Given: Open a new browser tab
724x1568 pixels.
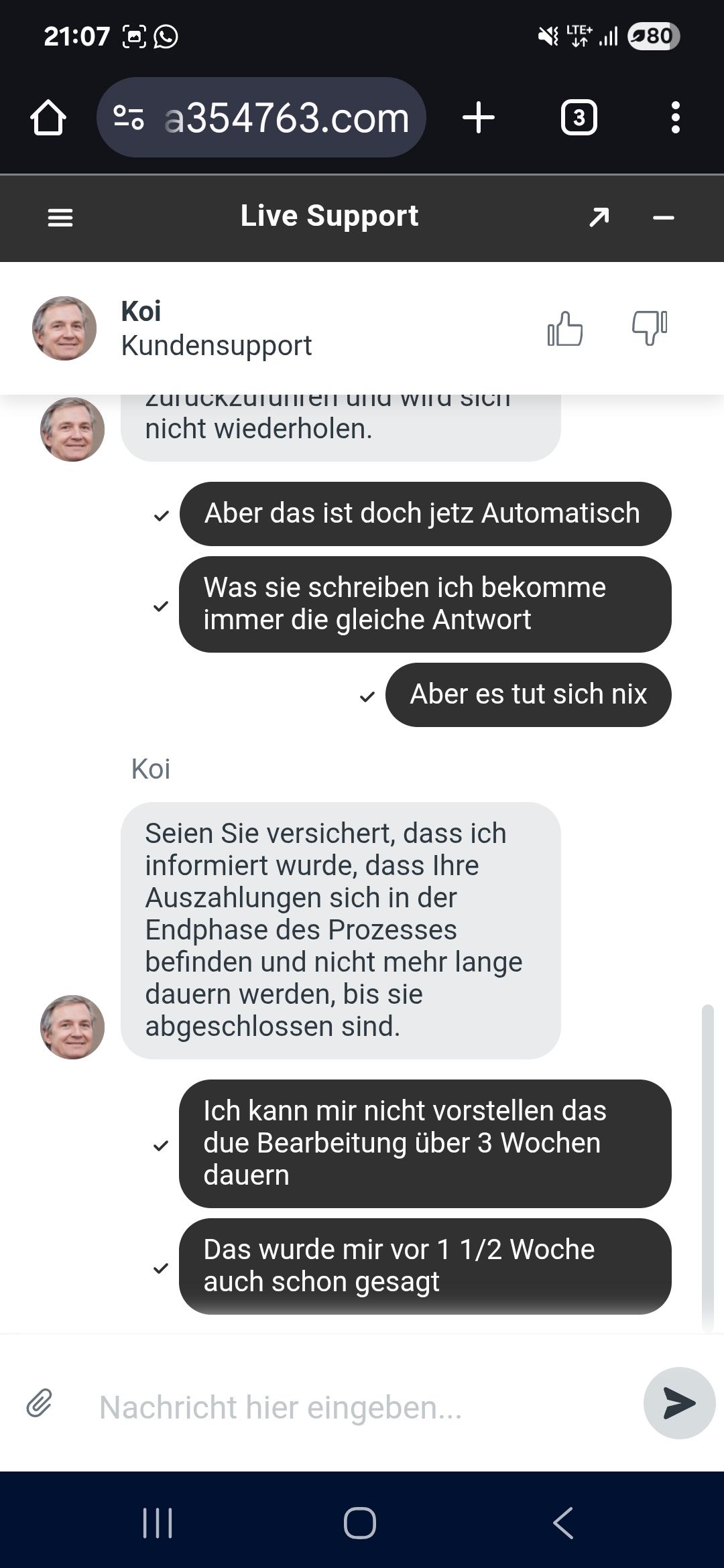Looking at the screenshot, I should pos(479,118).
